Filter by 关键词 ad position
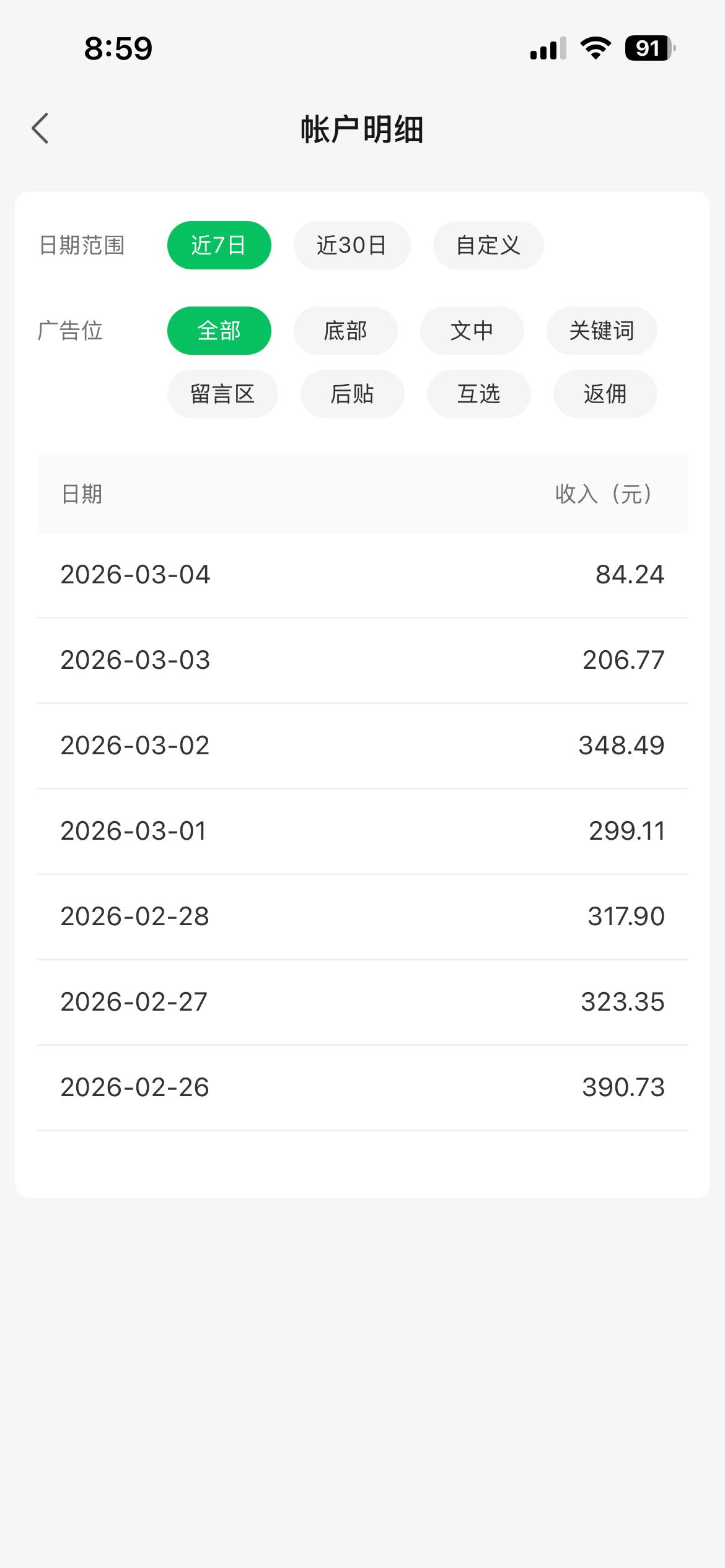This screenshot has height=1568, width=725. pos(602,331)
